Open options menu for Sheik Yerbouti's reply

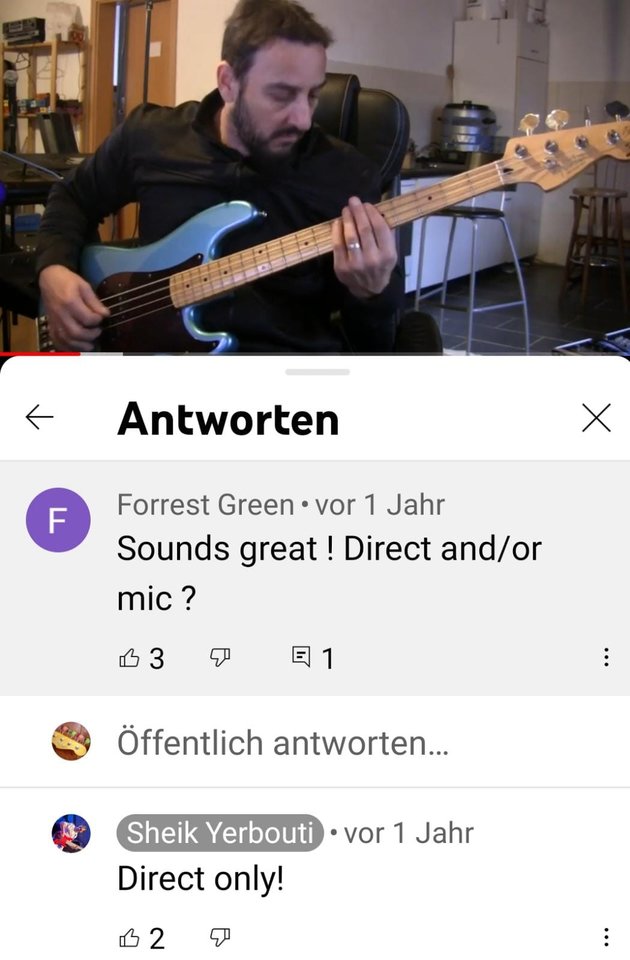pyautogui.click(x=606, y=937)
